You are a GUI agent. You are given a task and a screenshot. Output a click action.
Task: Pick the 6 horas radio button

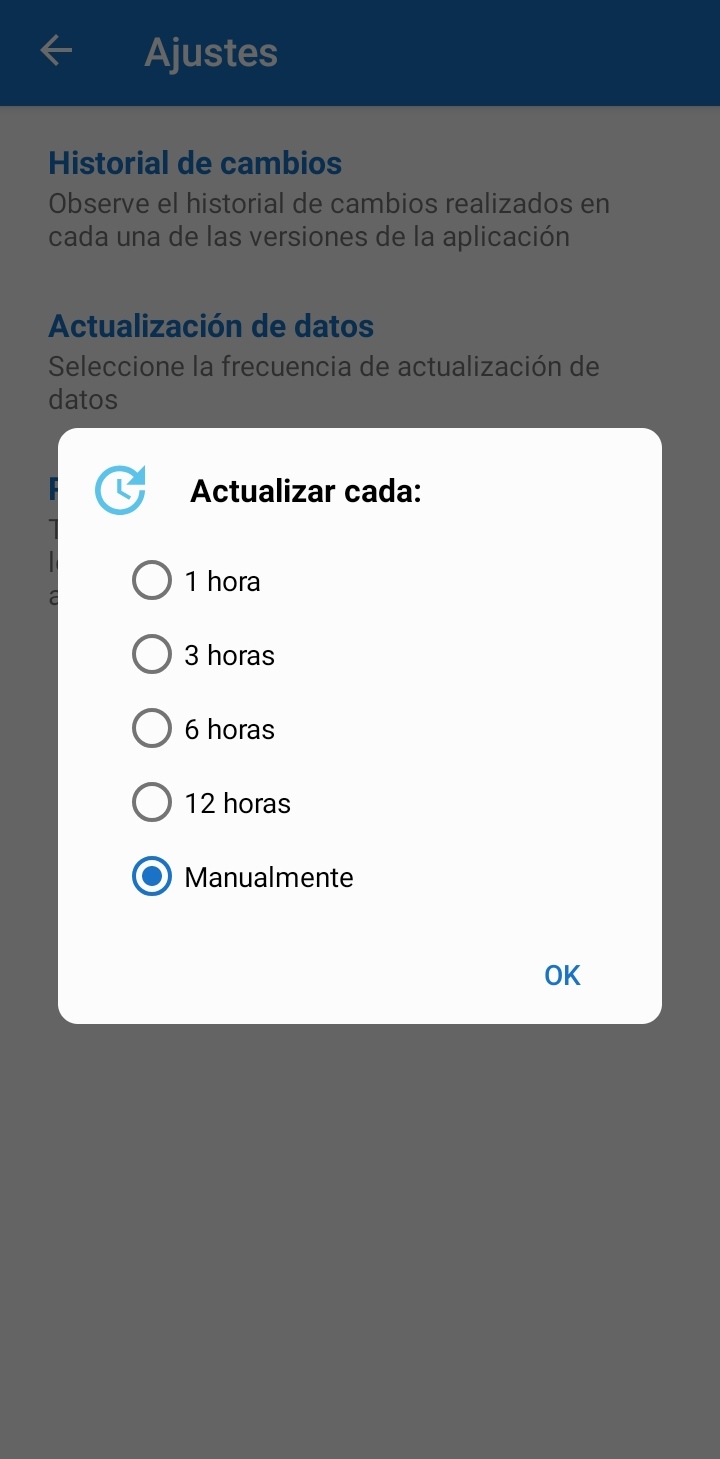click(152, 729)
